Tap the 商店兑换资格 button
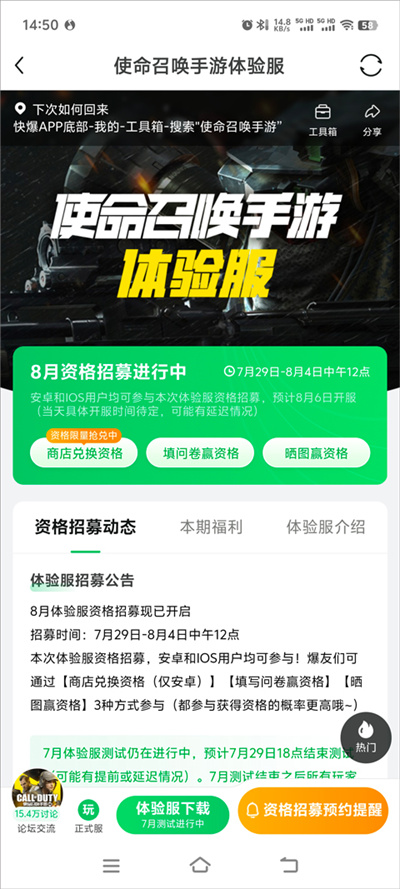This screenshot has height=889, width=400. (x=84, y=453)
